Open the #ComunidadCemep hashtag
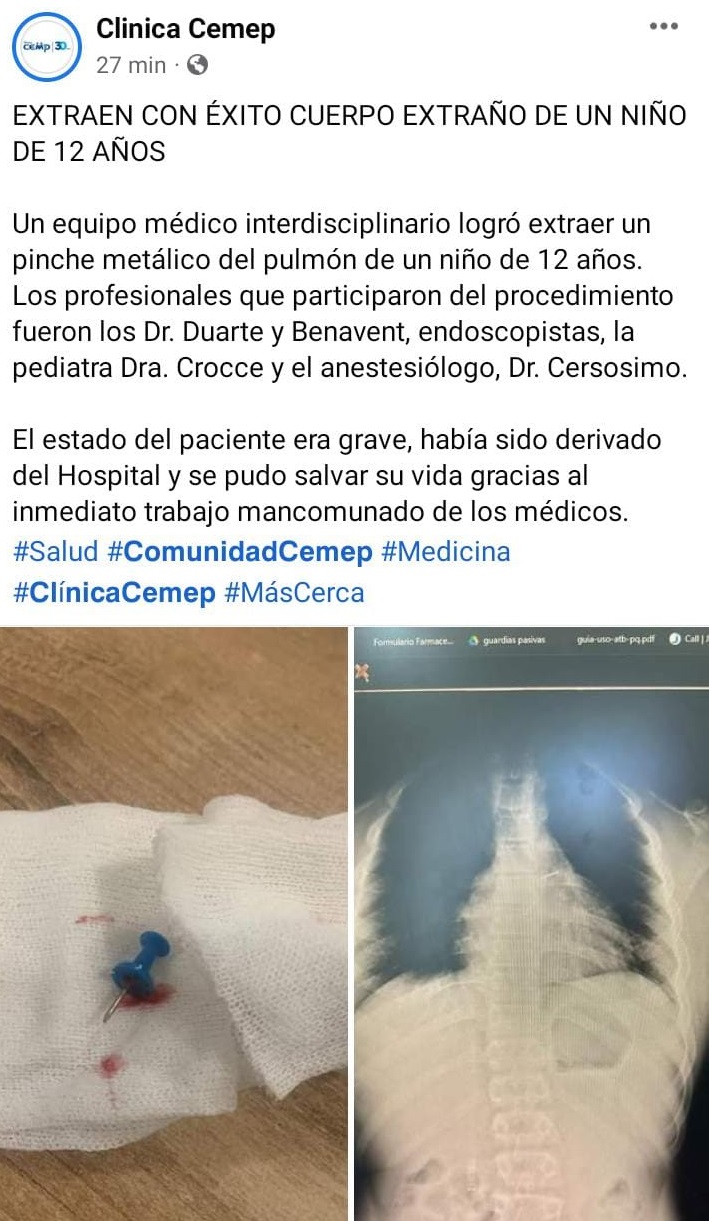Image resolution: width=709 pixels, height=1221 pixels. pyautogui.click(x=239, y=551)
